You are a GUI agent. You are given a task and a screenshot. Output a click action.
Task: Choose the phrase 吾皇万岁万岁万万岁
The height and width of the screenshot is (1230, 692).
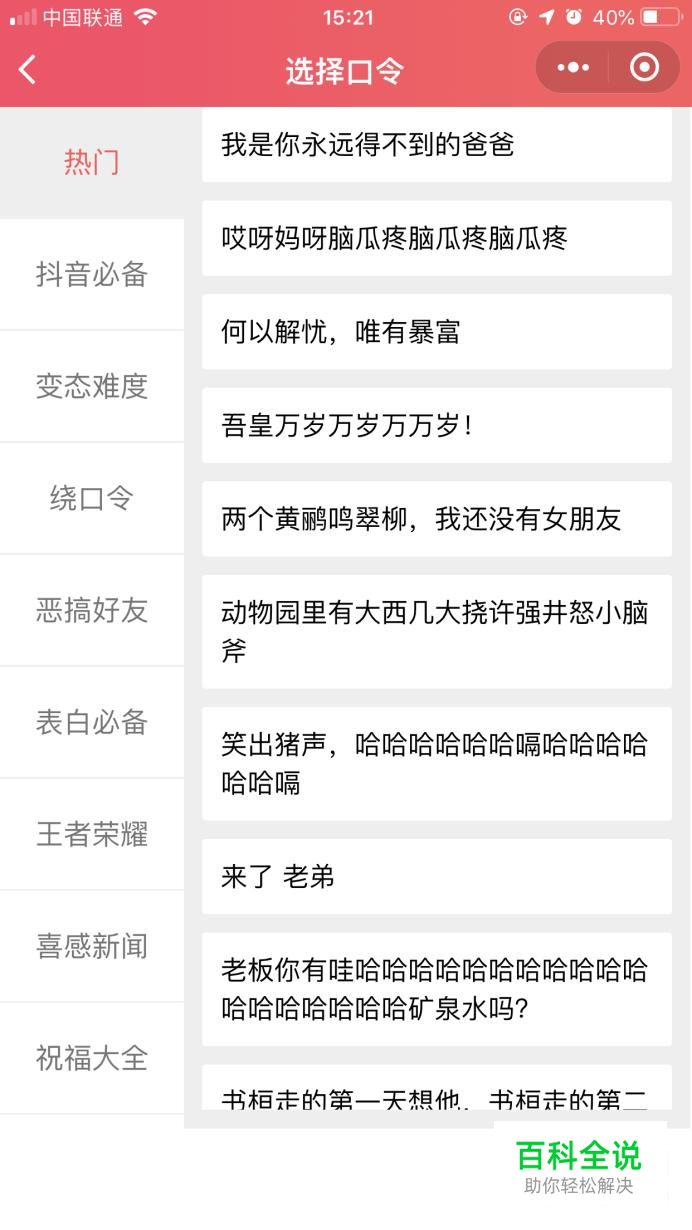point(436,425)
